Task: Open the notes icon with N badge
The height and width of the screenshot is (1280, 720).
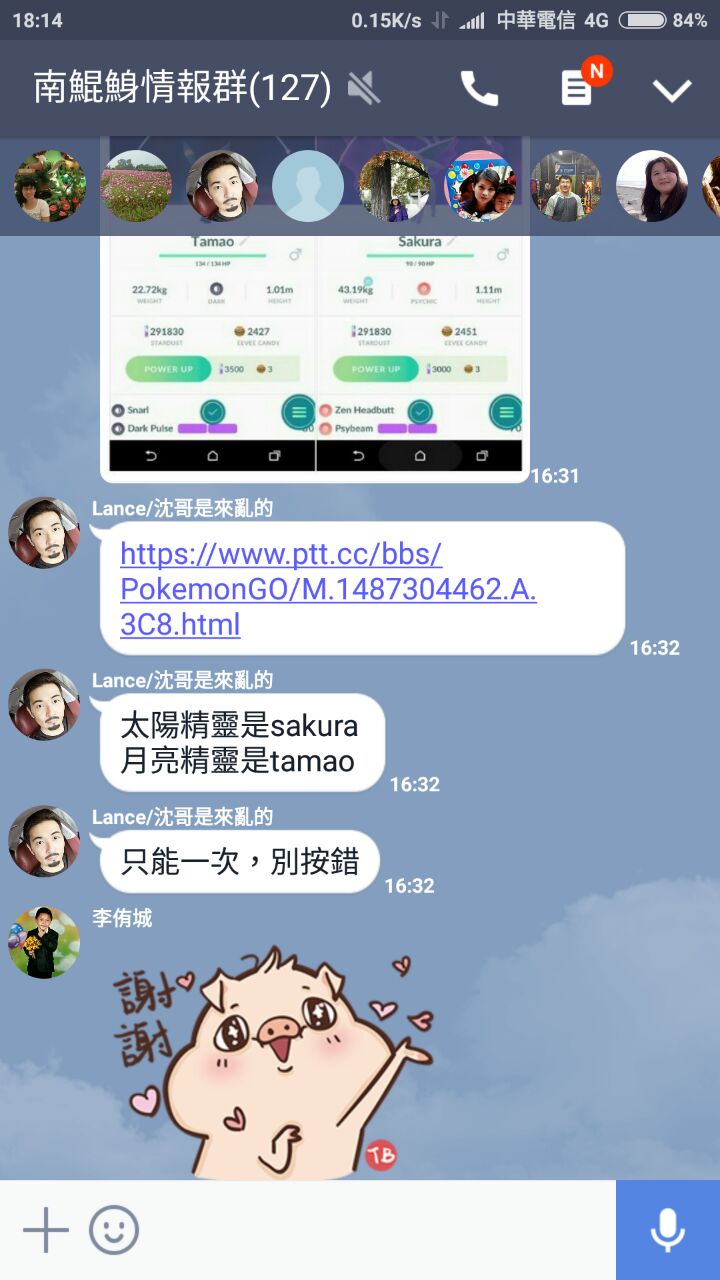Action: [578, 89]
